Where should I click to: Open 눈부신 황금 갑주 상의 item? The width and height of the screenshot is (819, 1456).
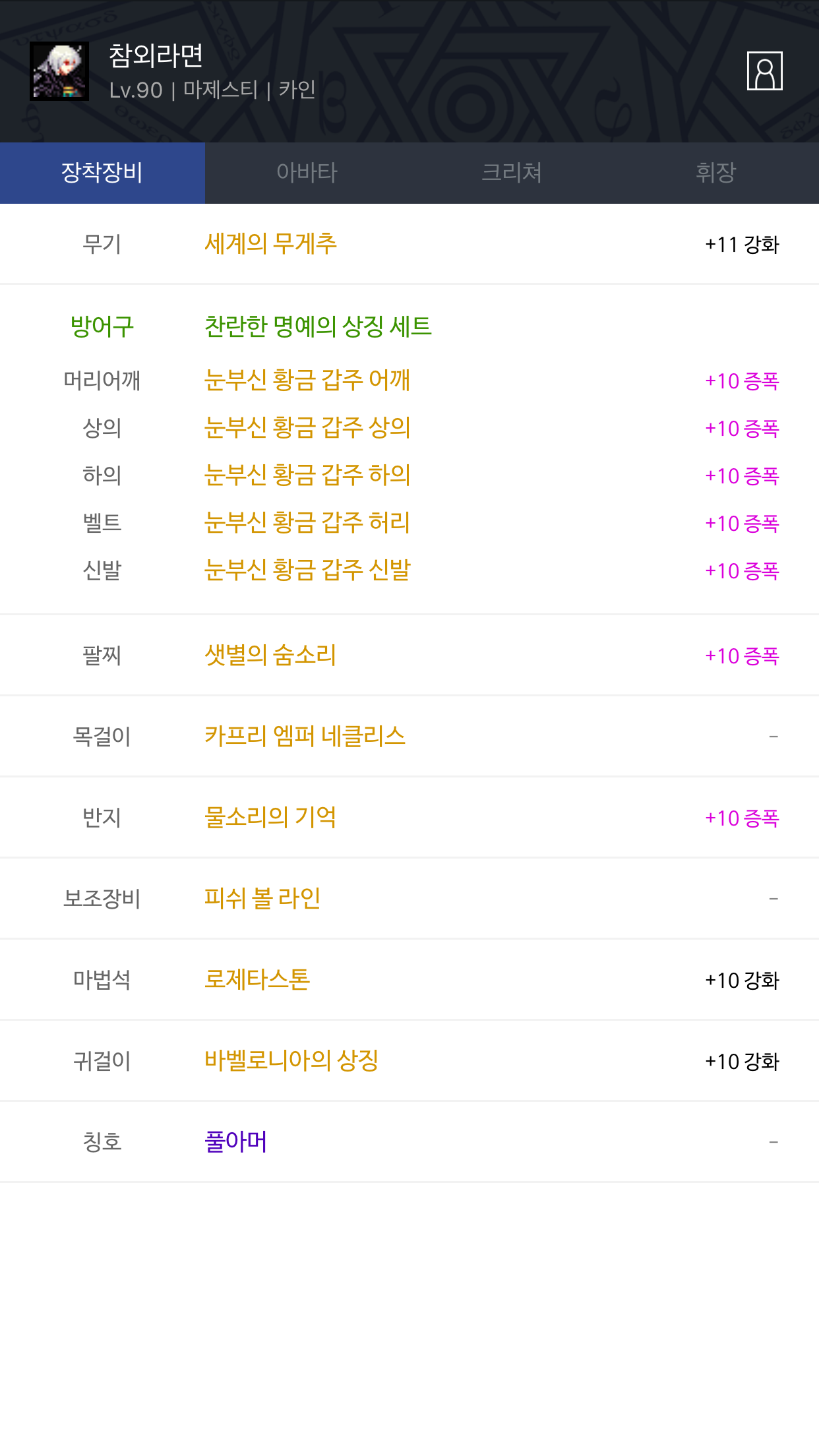coord(307,428)
